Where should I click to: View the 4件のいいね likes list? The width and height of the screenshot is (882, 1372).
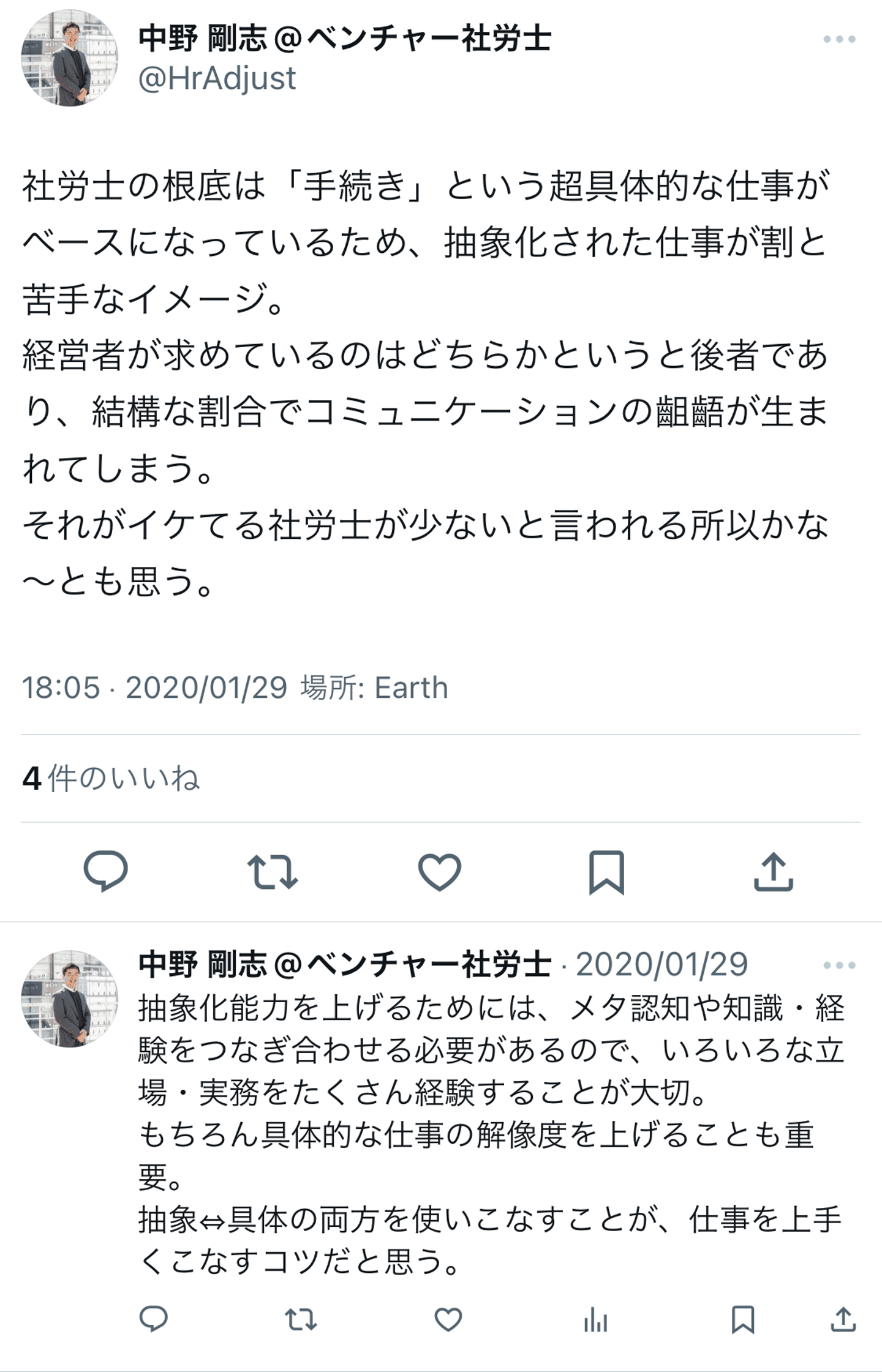(111, 779)
